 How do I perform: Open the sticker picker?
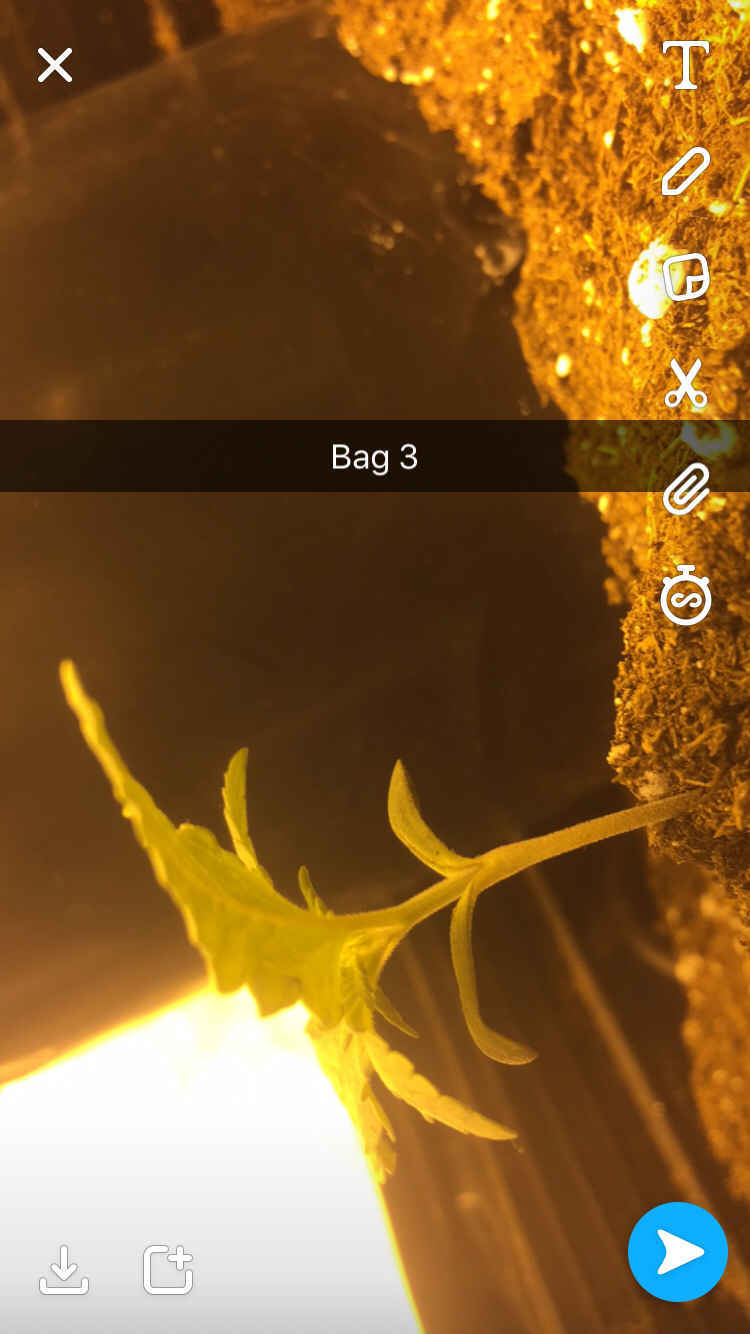click(x=686, y=277)
